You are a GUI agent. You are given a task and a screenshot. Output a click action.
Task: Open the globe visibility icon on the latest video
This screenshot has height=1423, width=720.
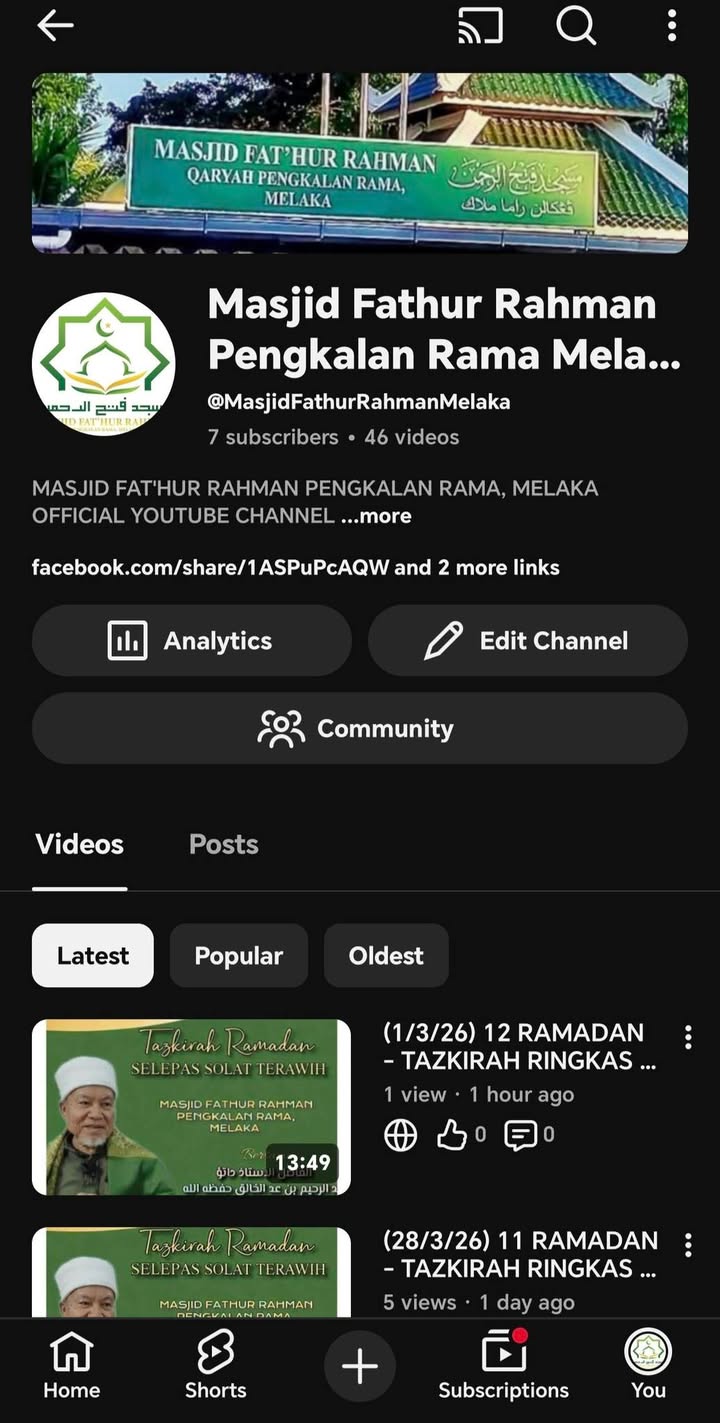click(x=401, y=1134)
